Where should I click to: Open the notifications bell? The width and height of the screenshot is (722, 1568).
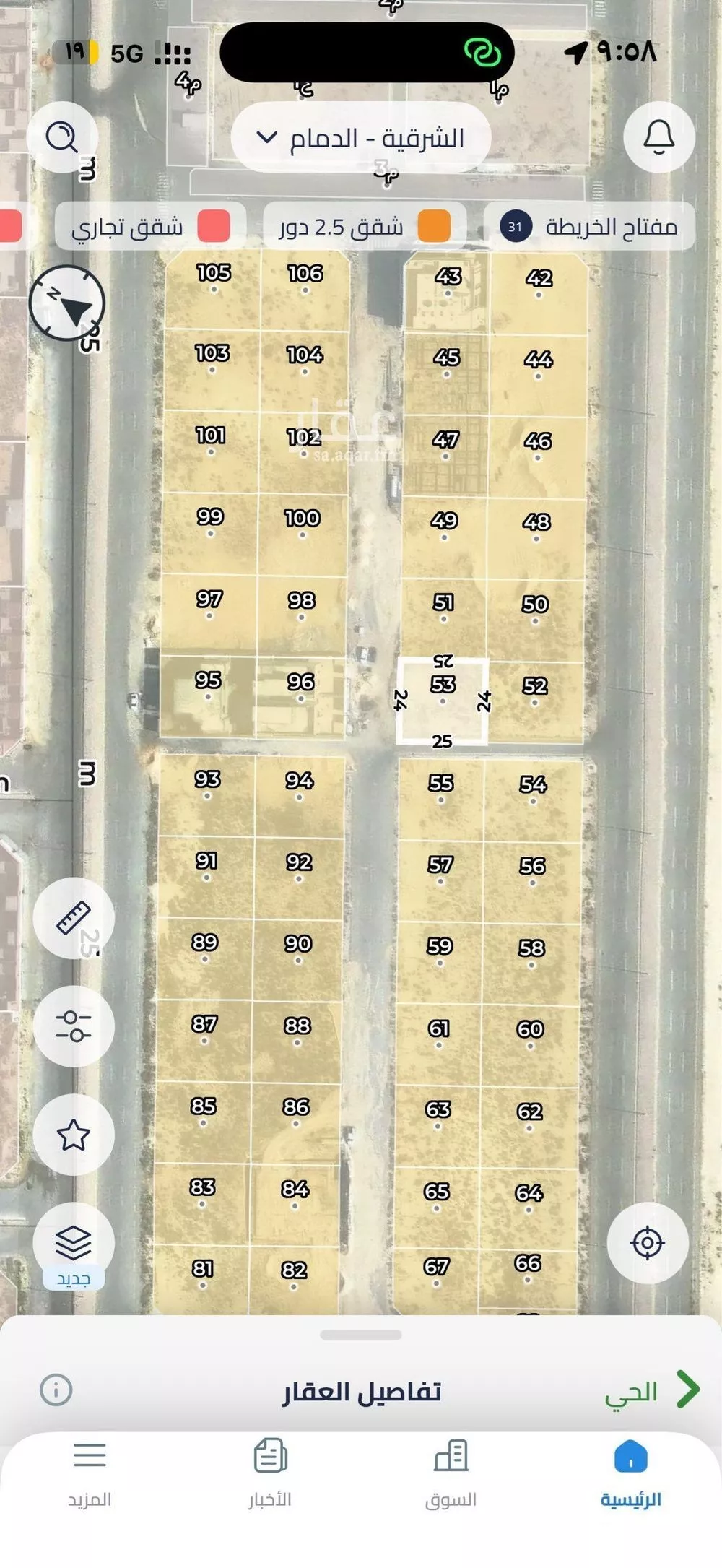click(x=658, y=137)
